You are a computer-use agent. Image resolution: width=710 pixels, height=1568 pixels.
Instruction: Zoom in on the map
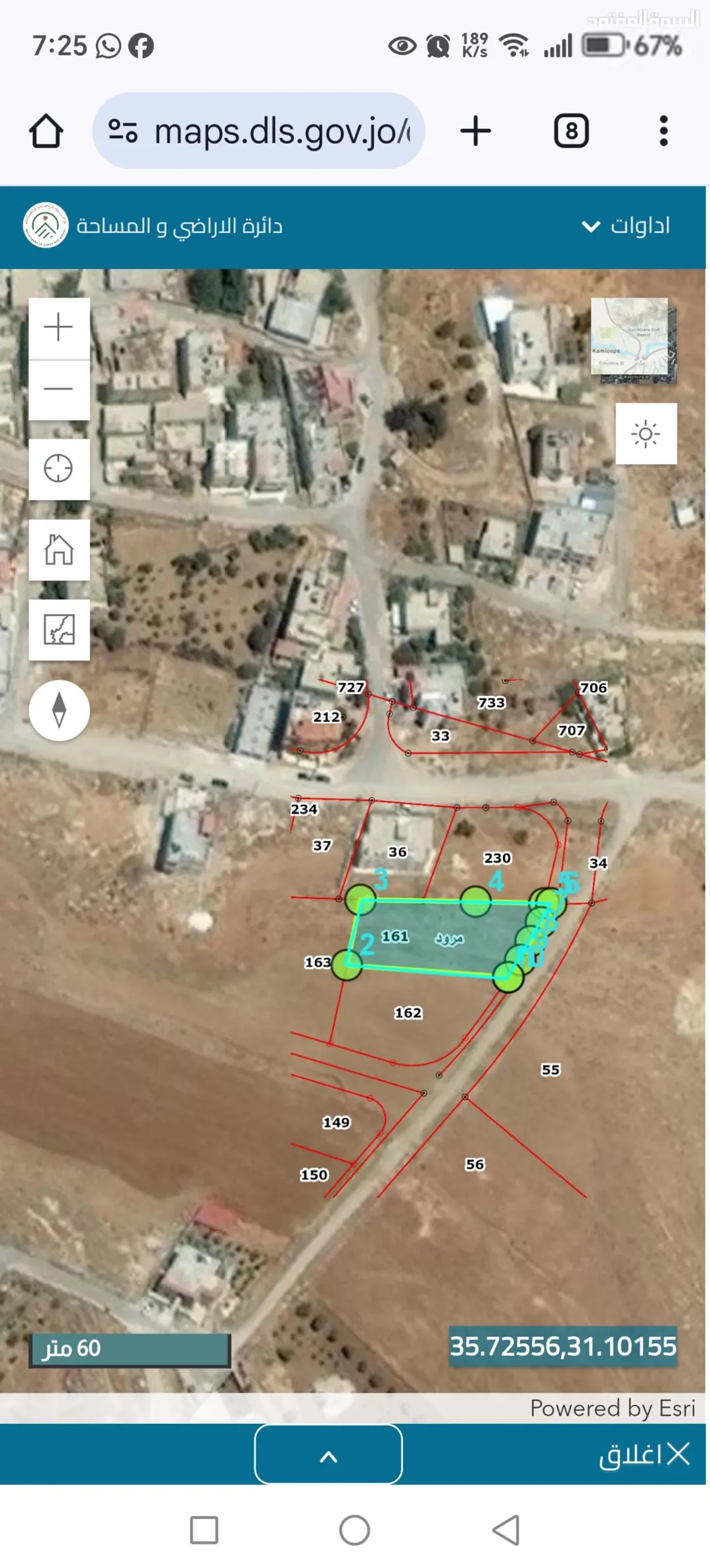59,328
